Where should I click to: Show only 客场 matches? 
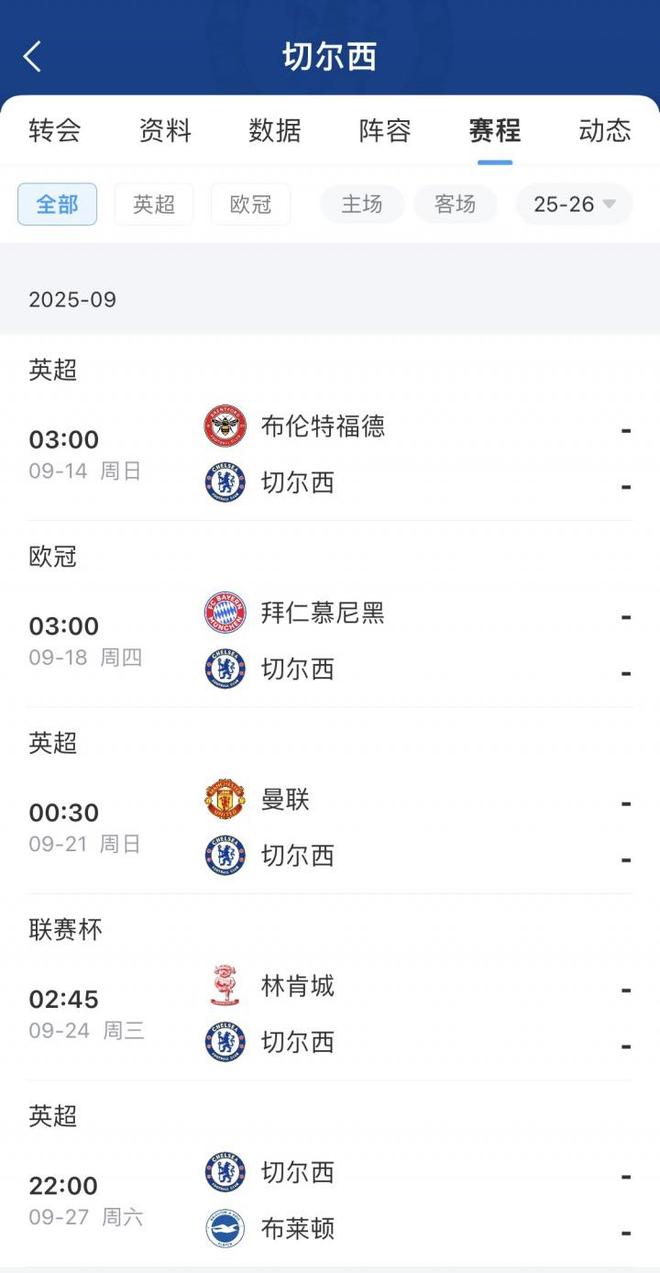click(x=455, y=204)
